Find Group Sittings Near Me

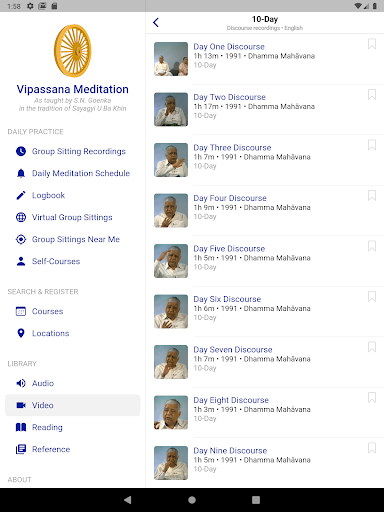[73, 239]
